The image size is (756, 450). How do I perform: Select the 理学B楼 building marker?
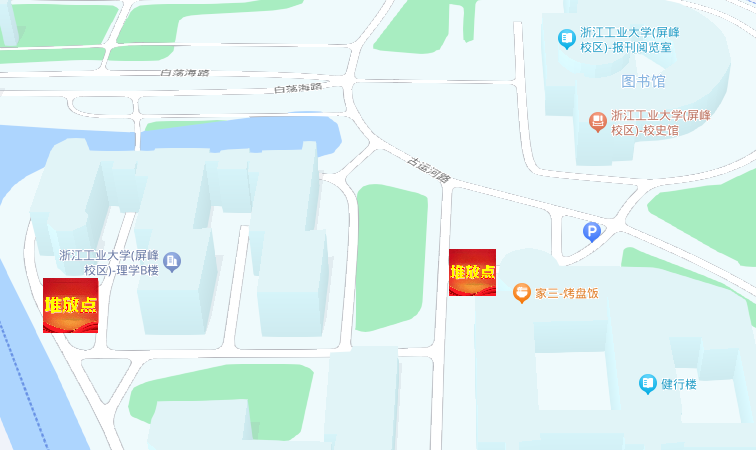click(x=172, y=262)
